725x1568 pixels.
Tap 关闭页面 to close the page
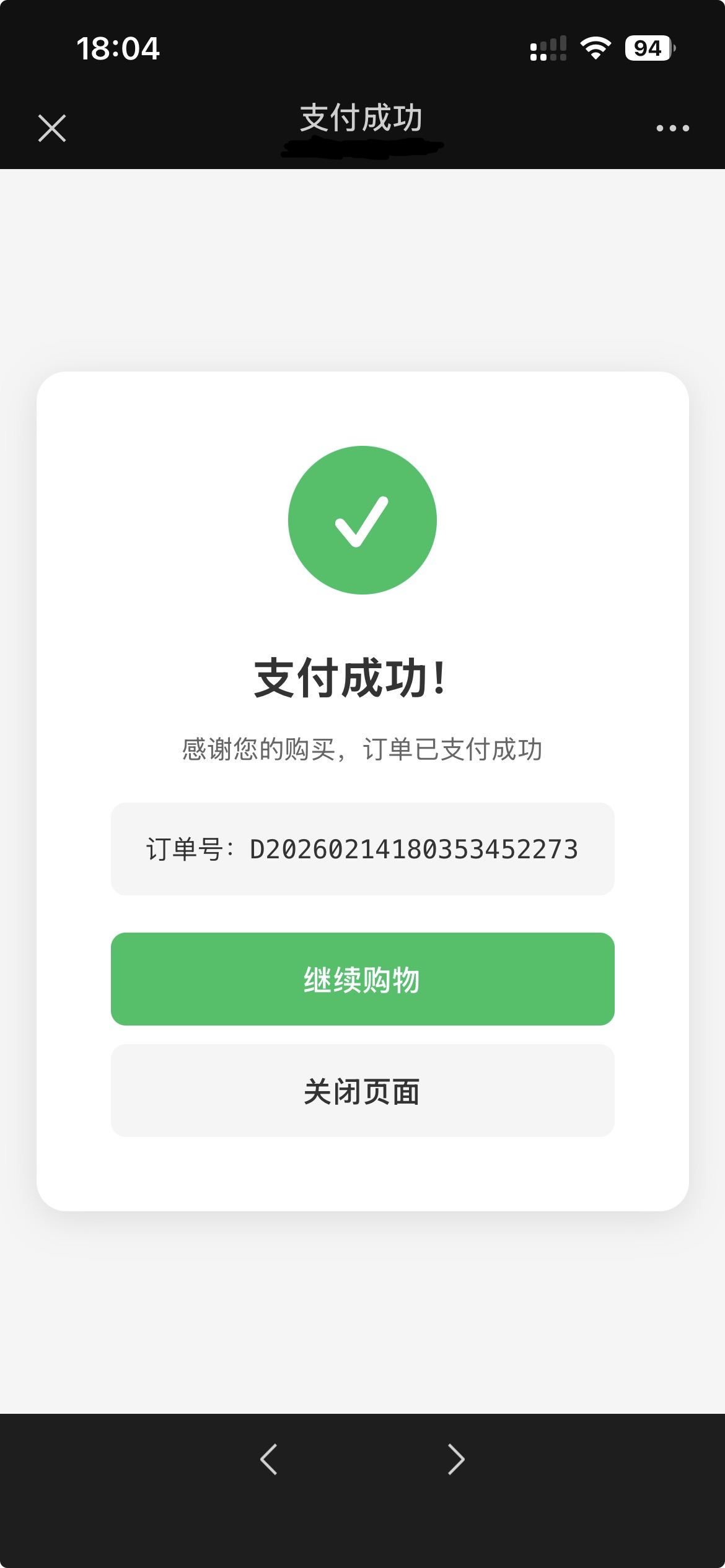(x=362, y=1091)
